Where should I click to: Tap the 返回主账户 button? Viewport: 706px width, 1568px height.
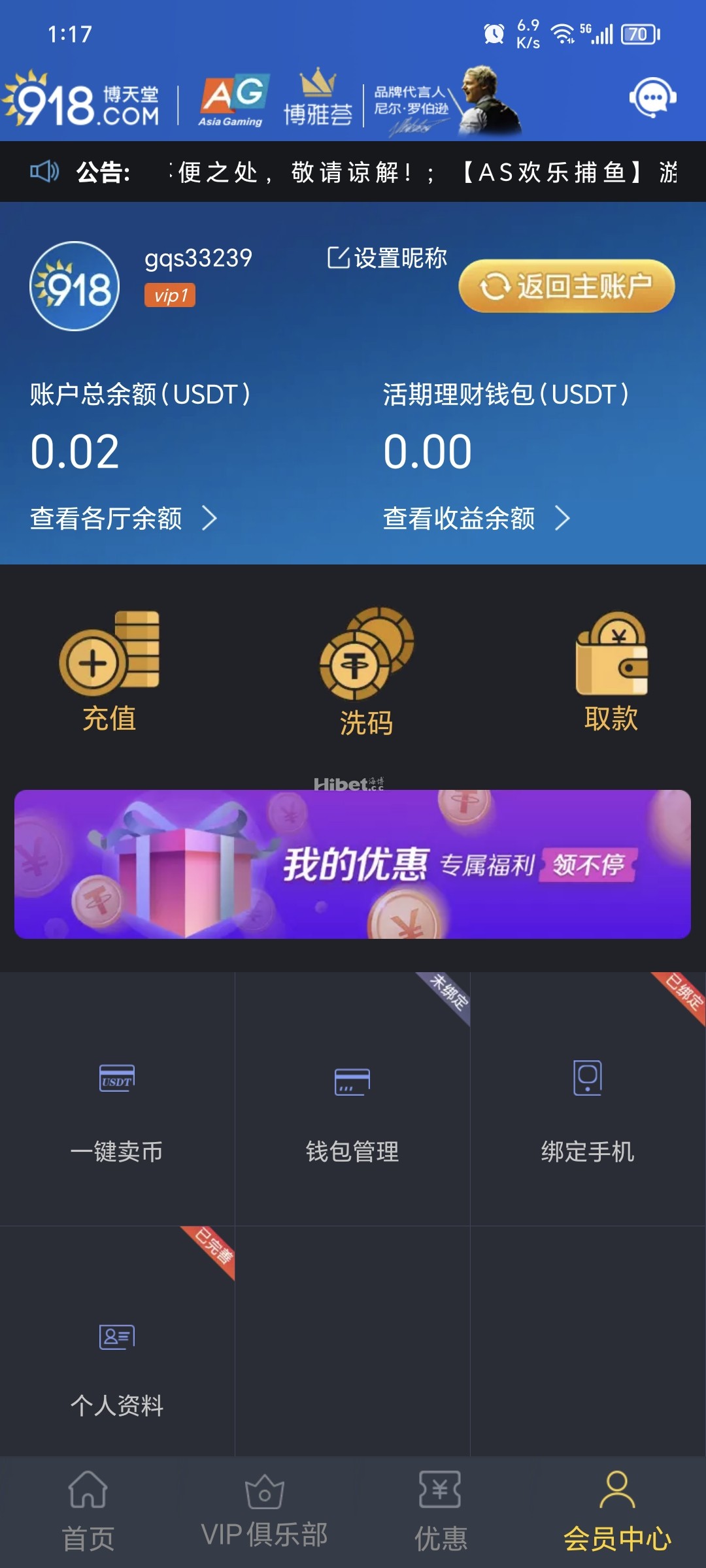(x=566, y=286)
